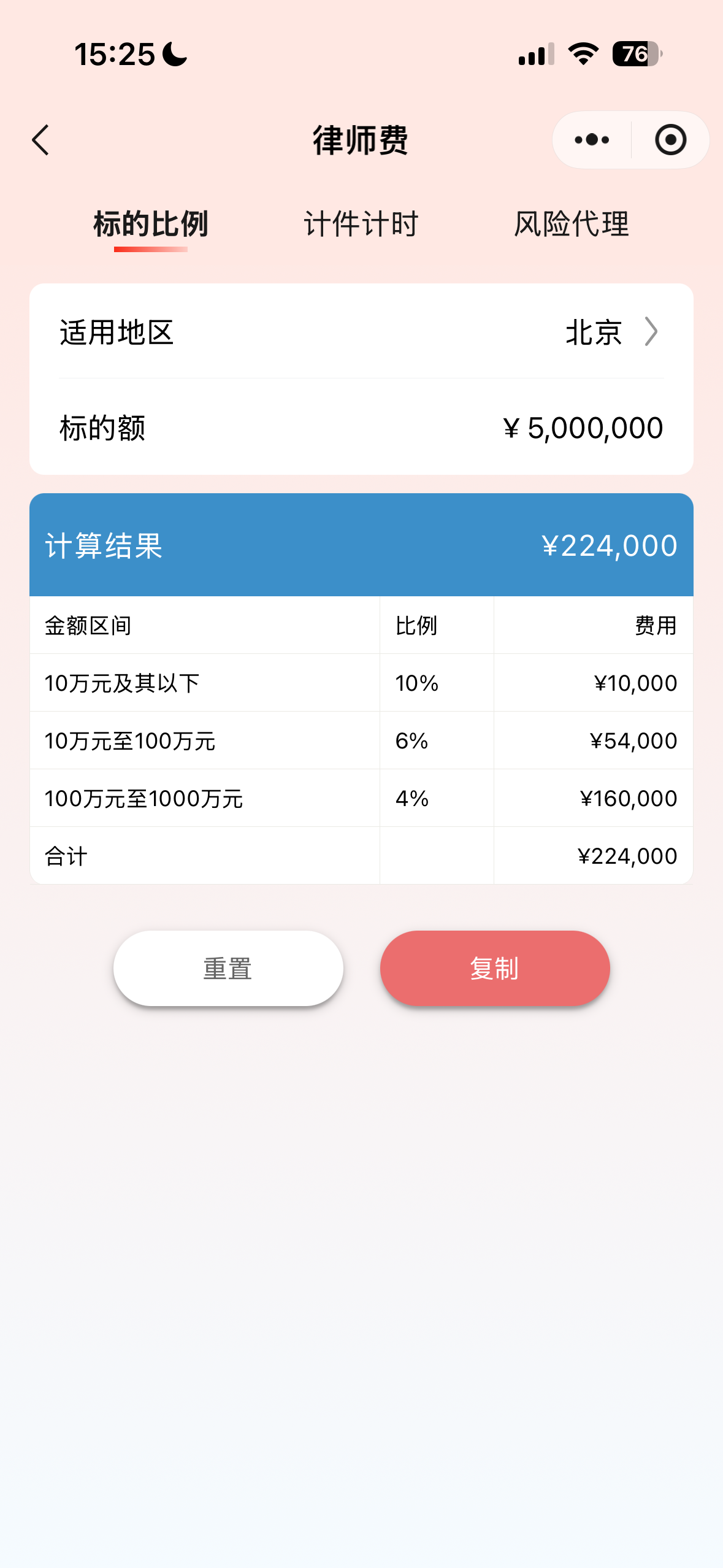Select the 标的比例 tab
Screen dimensions: 723x1568
click(x=151, y=225)
